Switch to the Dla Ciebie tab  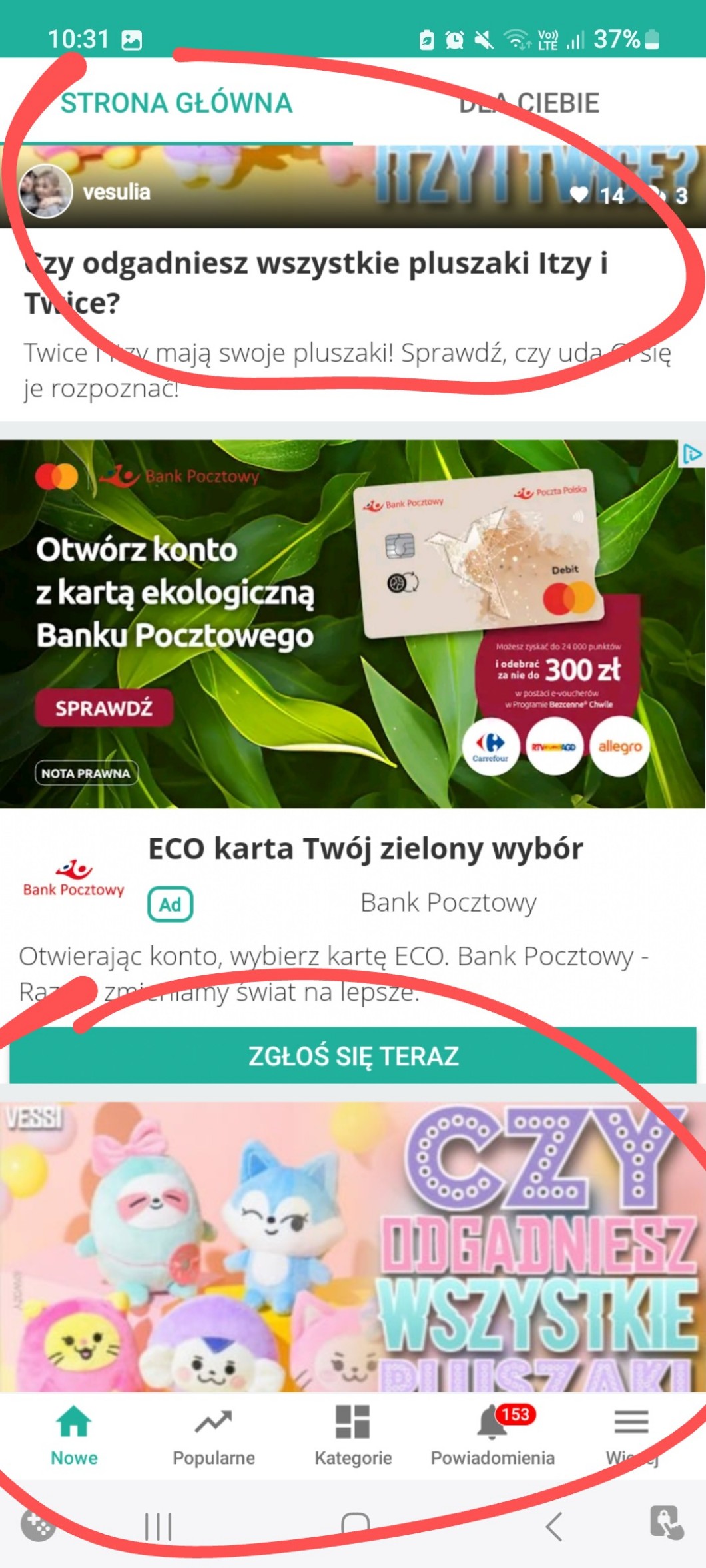point(529,103)
